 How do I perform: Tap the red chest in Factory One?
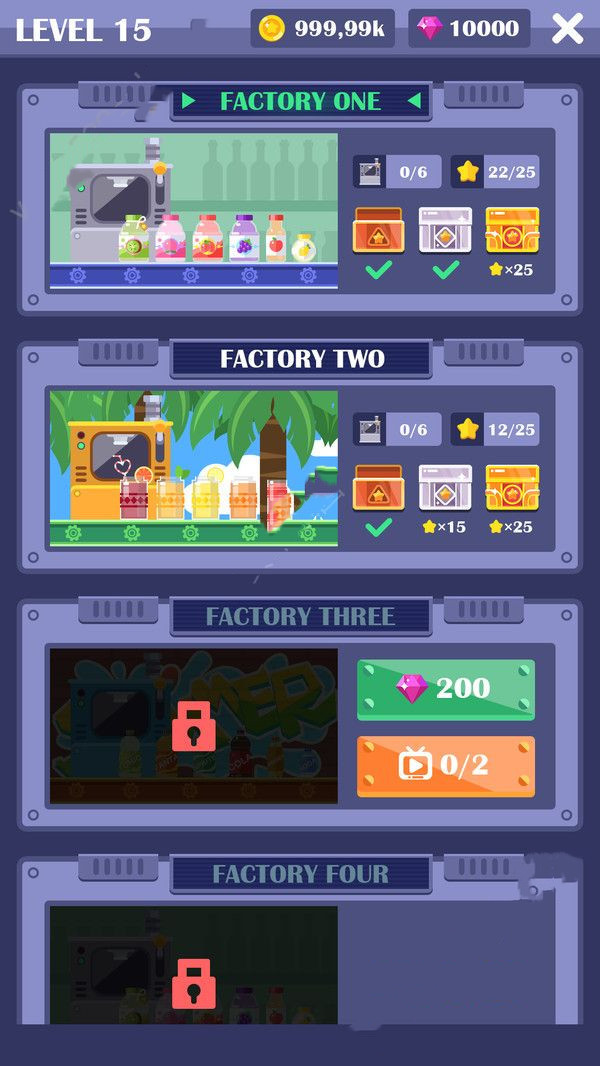(x=378, y=231)
